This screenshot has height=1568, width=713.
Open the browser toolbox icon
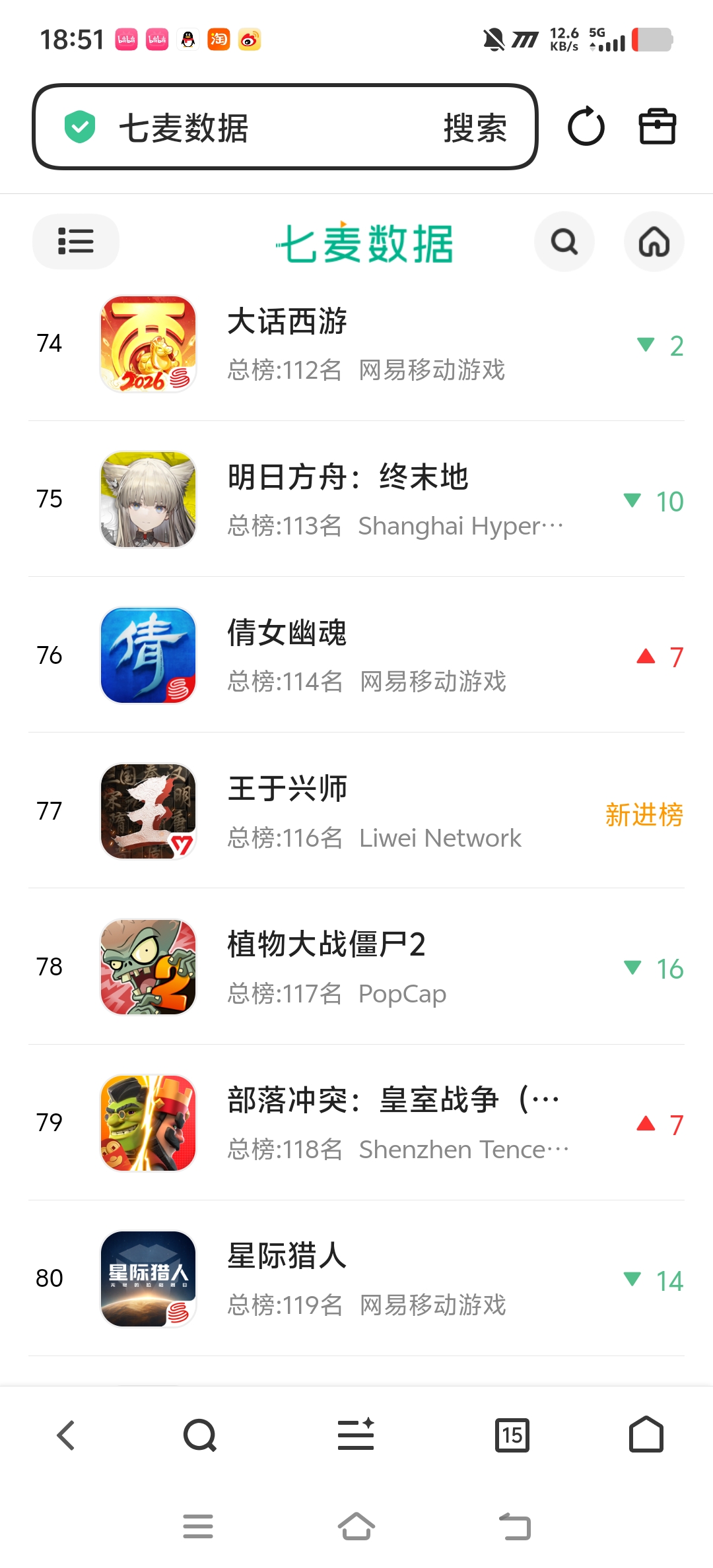657,127
